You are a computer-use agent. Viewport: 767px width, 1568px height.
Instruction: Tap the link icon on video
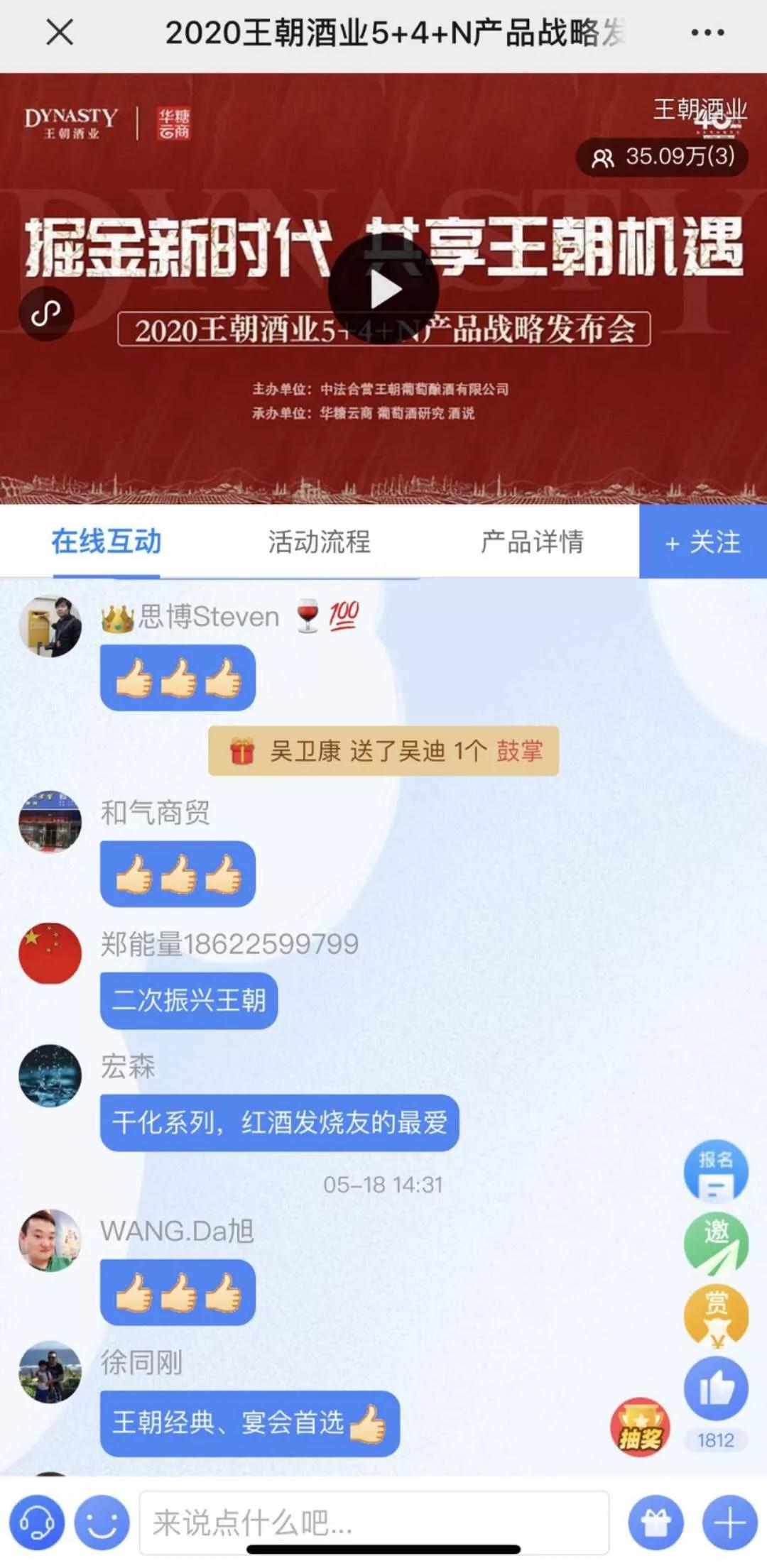pyautogui.click(x=46, y=313)
